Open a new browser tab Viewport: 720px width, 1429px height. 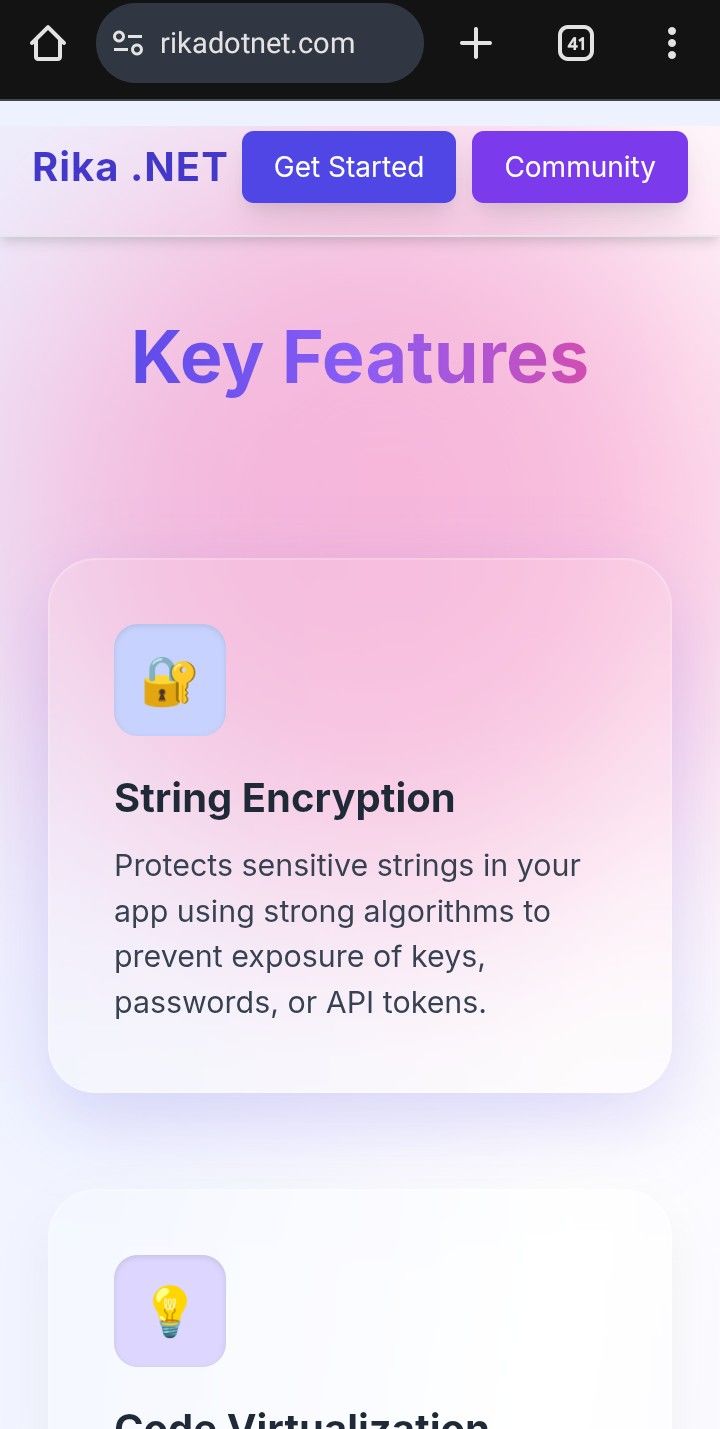click(476, 43)
